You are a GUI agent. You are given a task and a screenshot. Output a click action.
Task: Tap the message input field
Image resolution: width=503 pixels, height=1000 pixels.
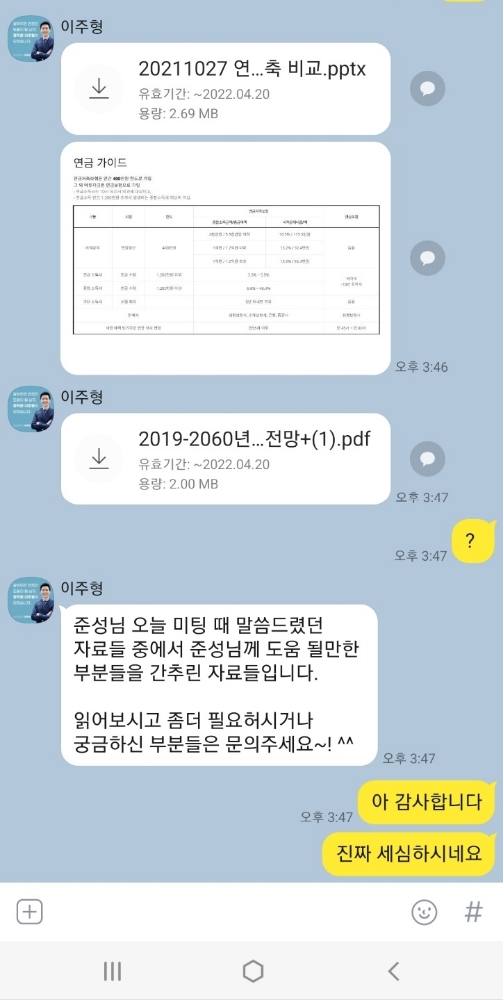pos(226,912)
